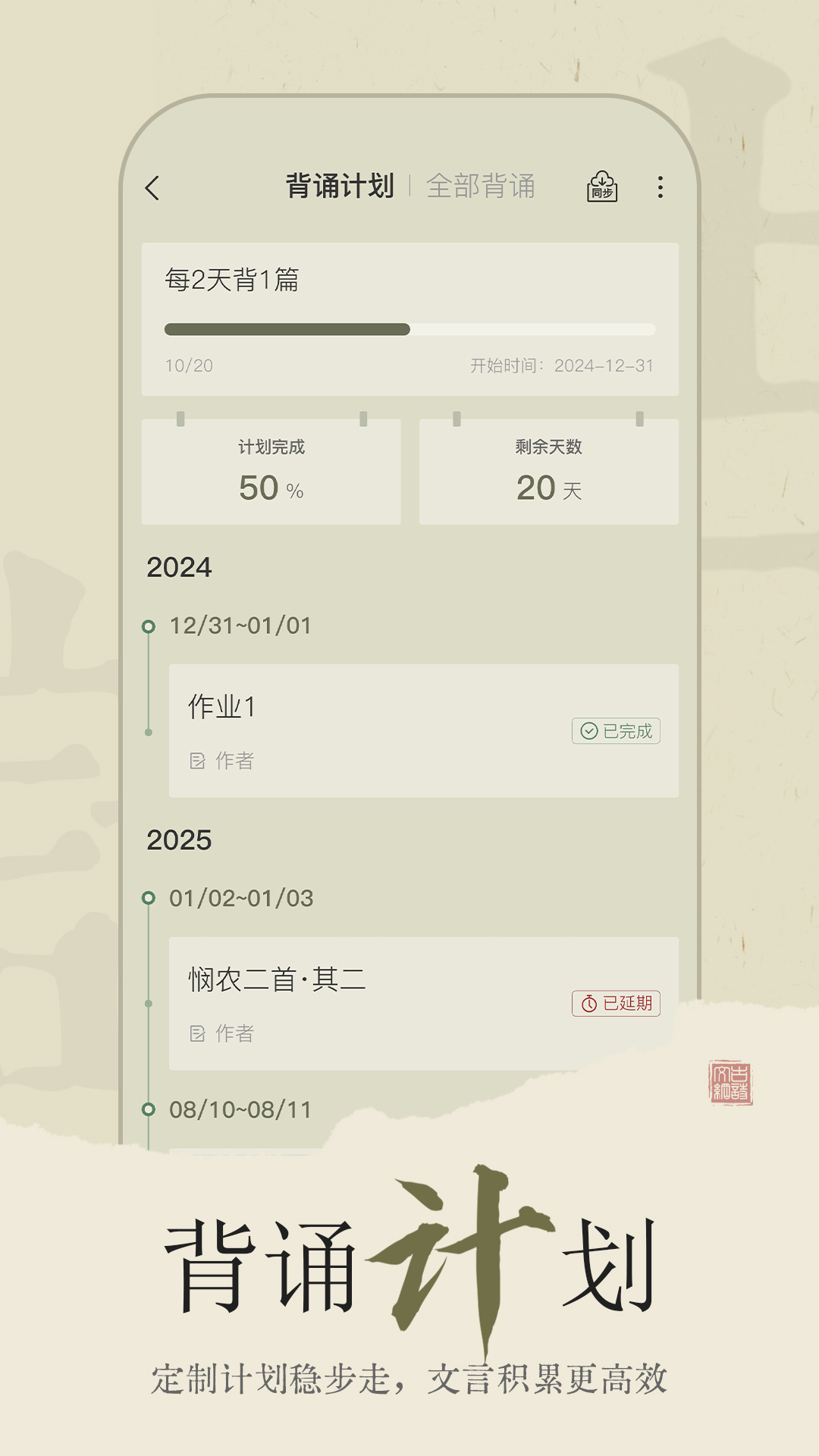Collapse the 2025 year section

pos(179,839)
